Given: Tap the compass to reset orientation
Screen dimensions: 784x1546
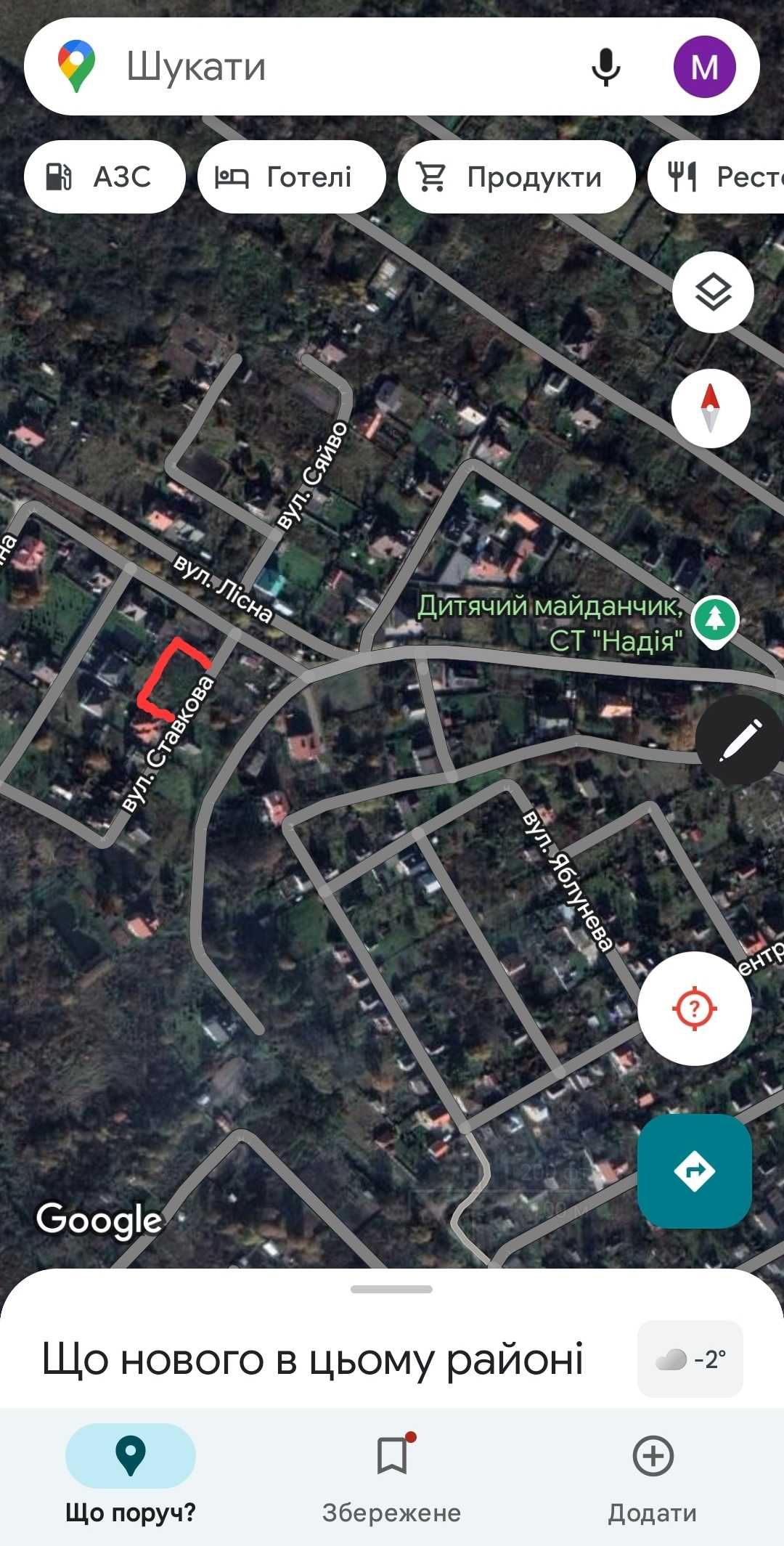Looking at the screenshot, I should 710,408.
